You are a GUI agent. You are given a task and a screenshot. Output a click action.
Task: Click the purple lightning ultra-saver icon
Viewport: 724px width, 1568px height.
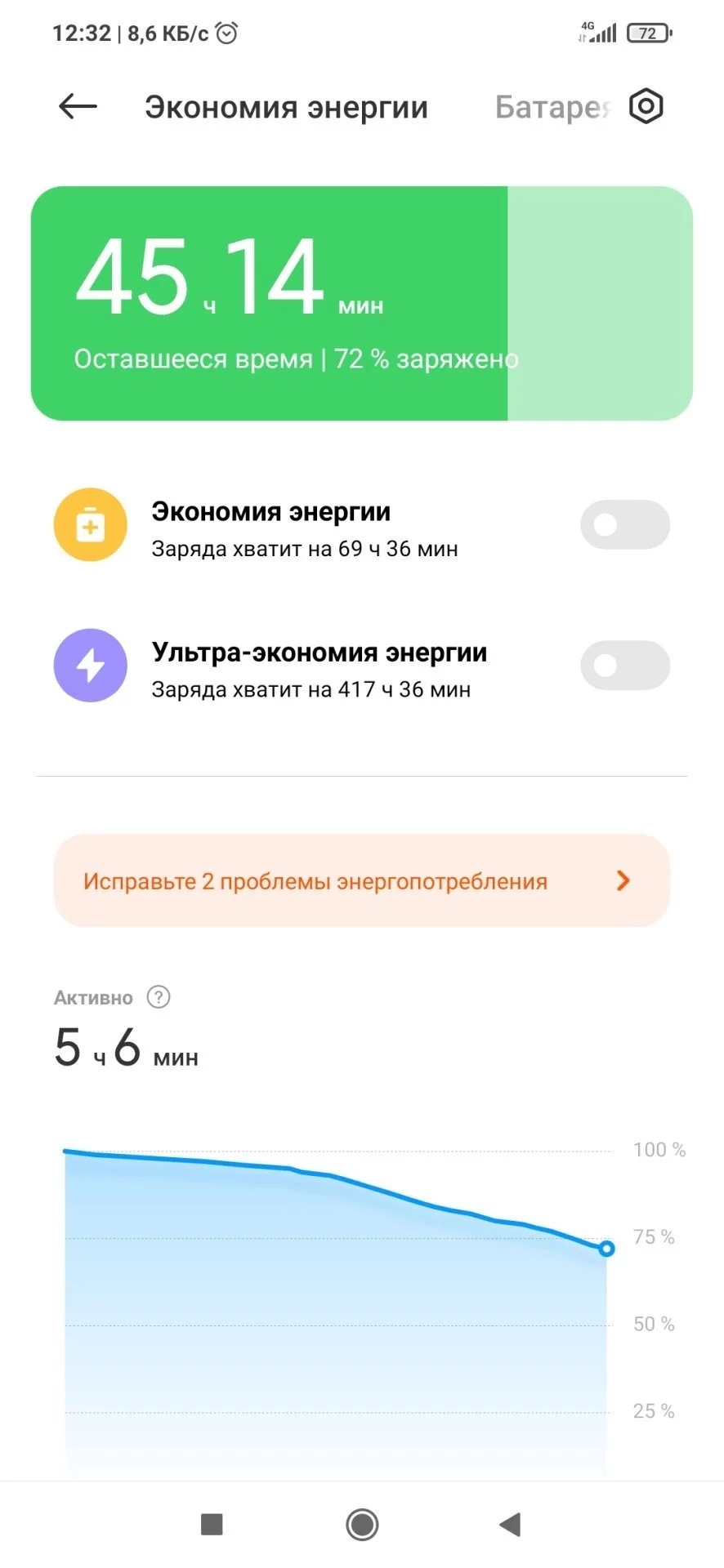tap(90, 666)
